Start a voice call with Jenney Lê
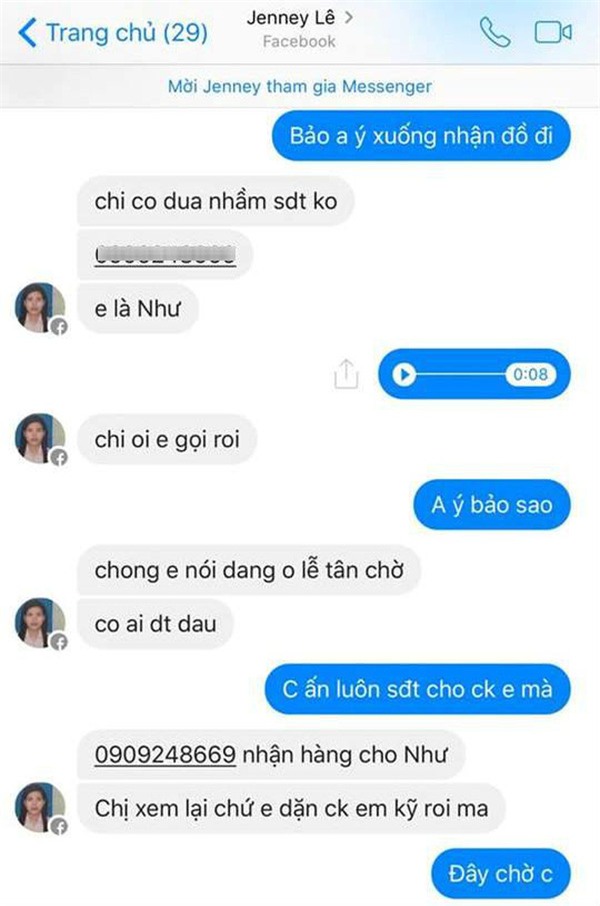 [x=494, y=33]
